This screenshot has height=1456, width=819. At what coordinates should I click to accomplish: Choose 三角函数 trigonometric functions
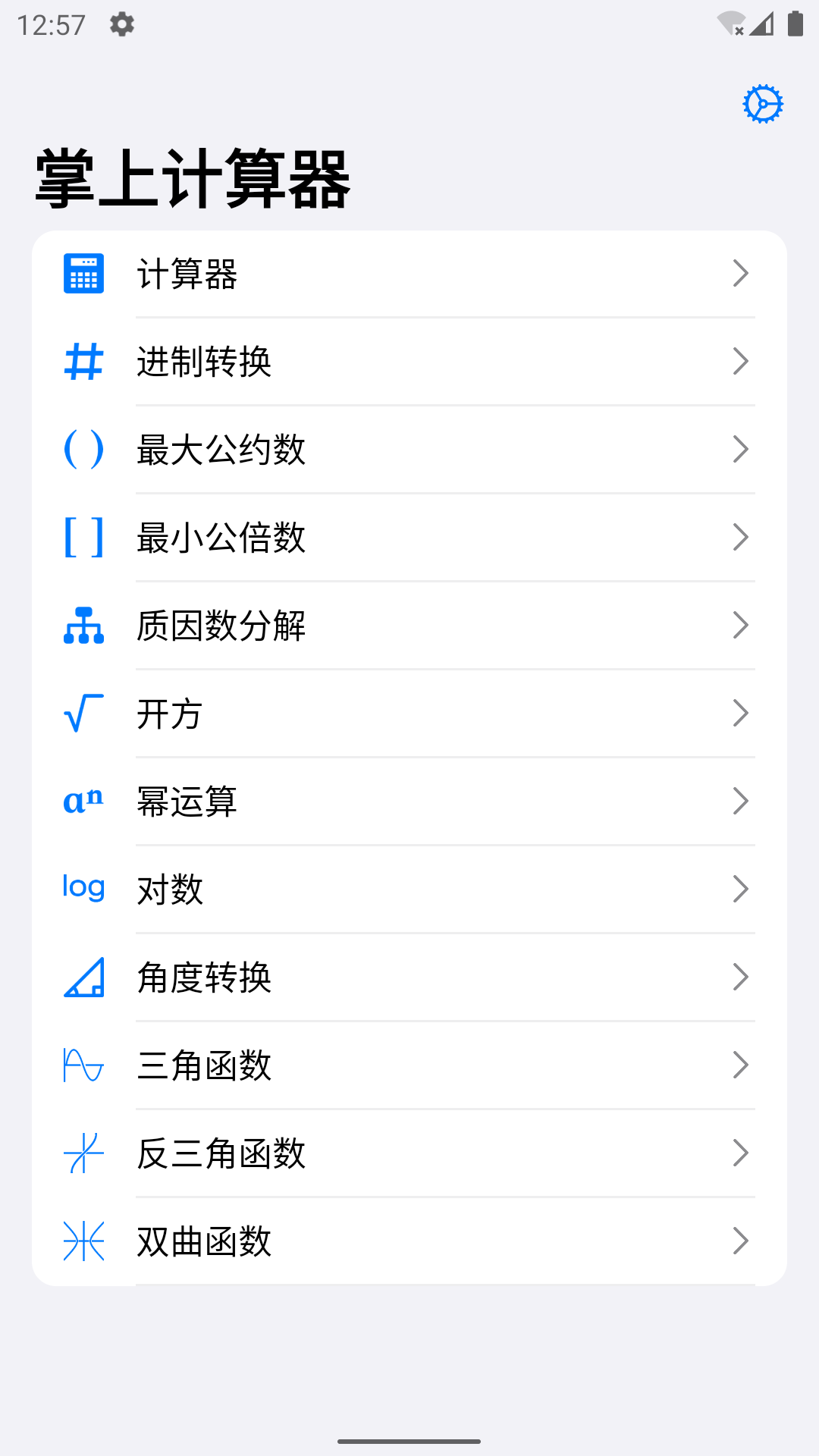tap(409, 1065)
